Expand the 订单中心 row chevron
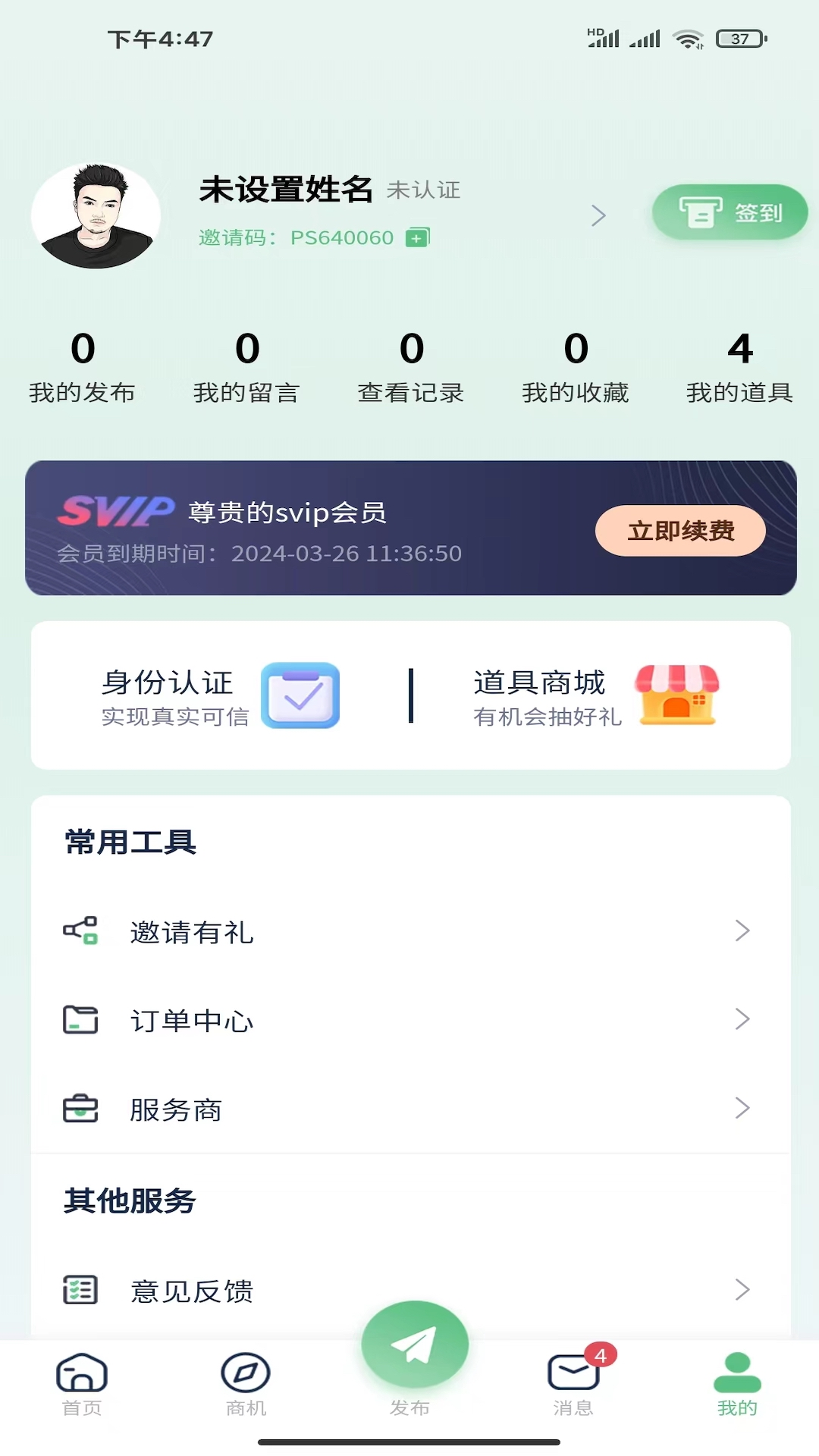The height and width of the screenshot is (1456, 819). pos(740,1021)
